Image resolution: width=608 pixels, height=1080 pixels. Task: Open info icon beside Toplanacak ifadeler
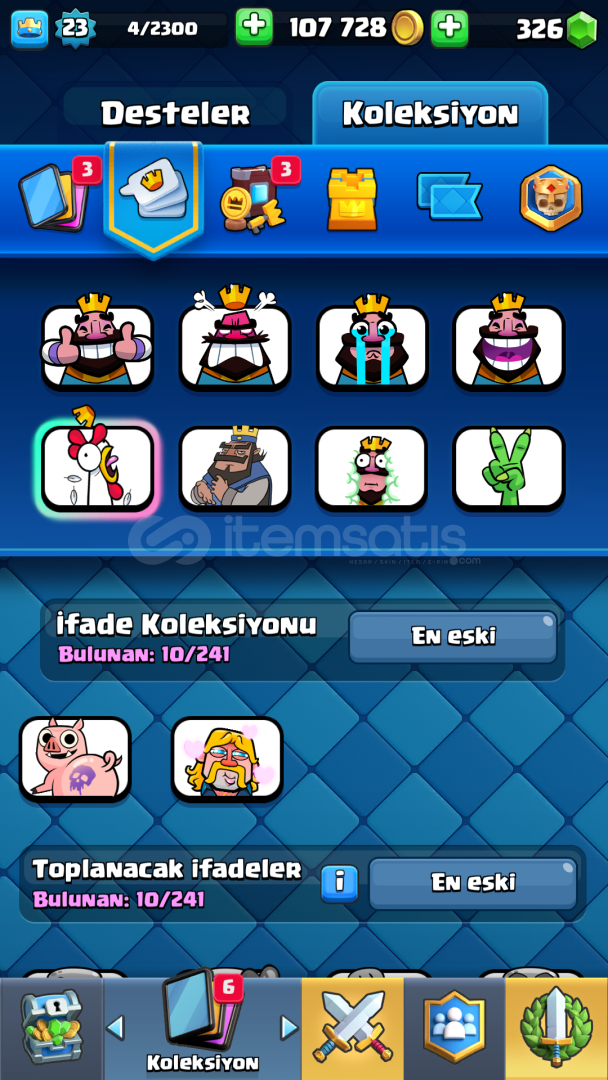point(339,883)
